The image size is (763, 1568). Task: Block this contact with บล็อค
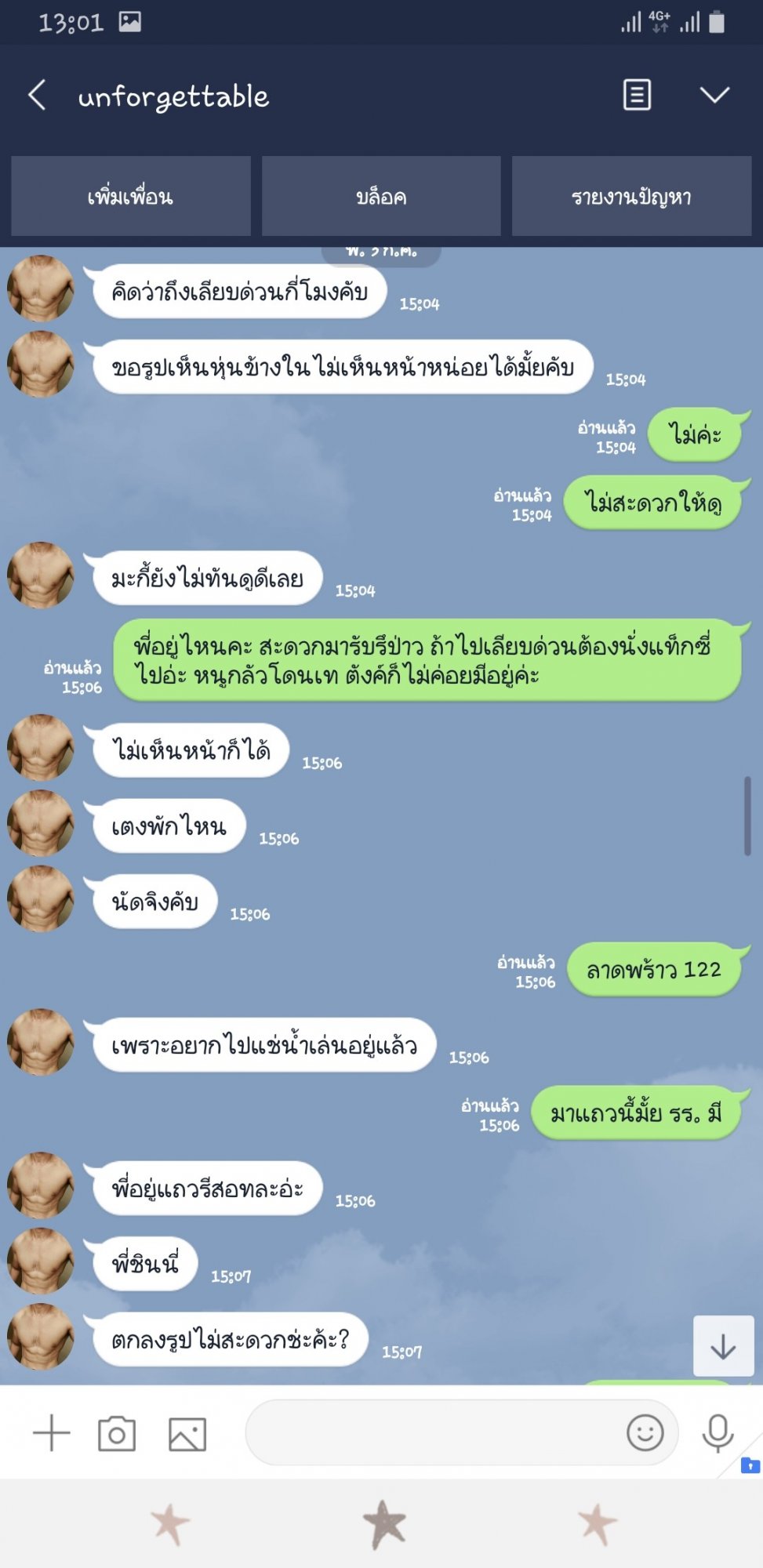click(381, 197)
